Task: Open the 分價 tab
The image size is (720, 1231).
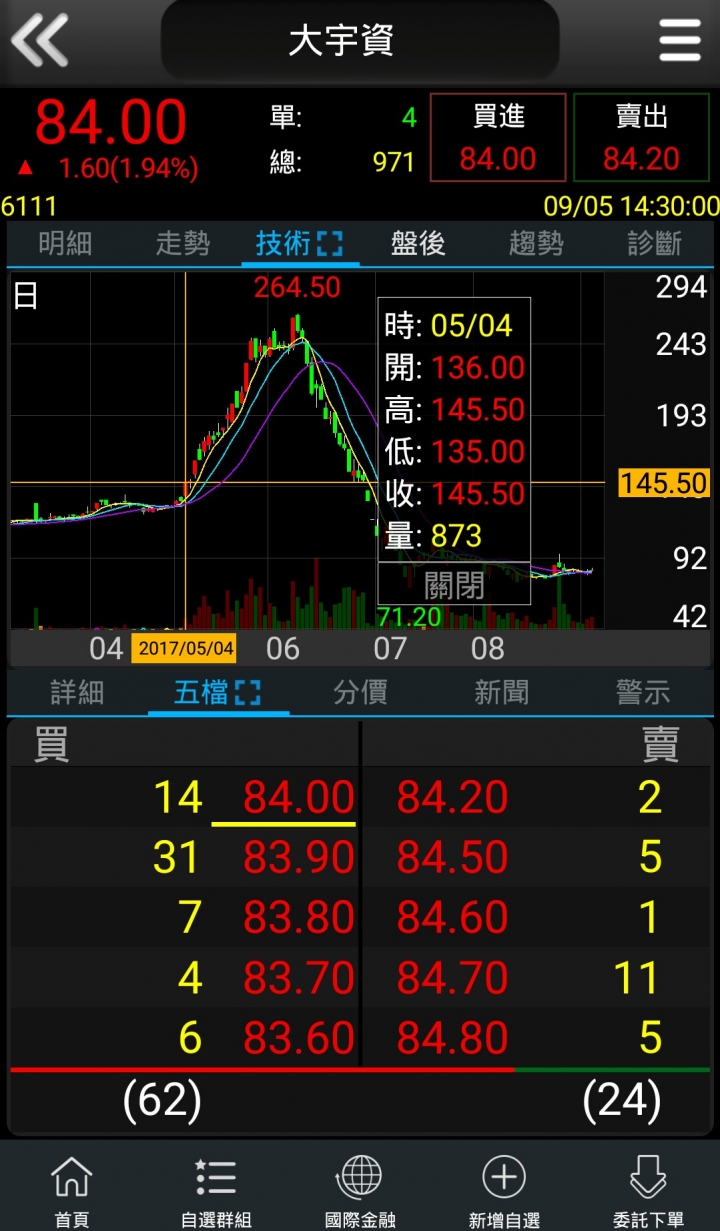Action: click(360, 692)
